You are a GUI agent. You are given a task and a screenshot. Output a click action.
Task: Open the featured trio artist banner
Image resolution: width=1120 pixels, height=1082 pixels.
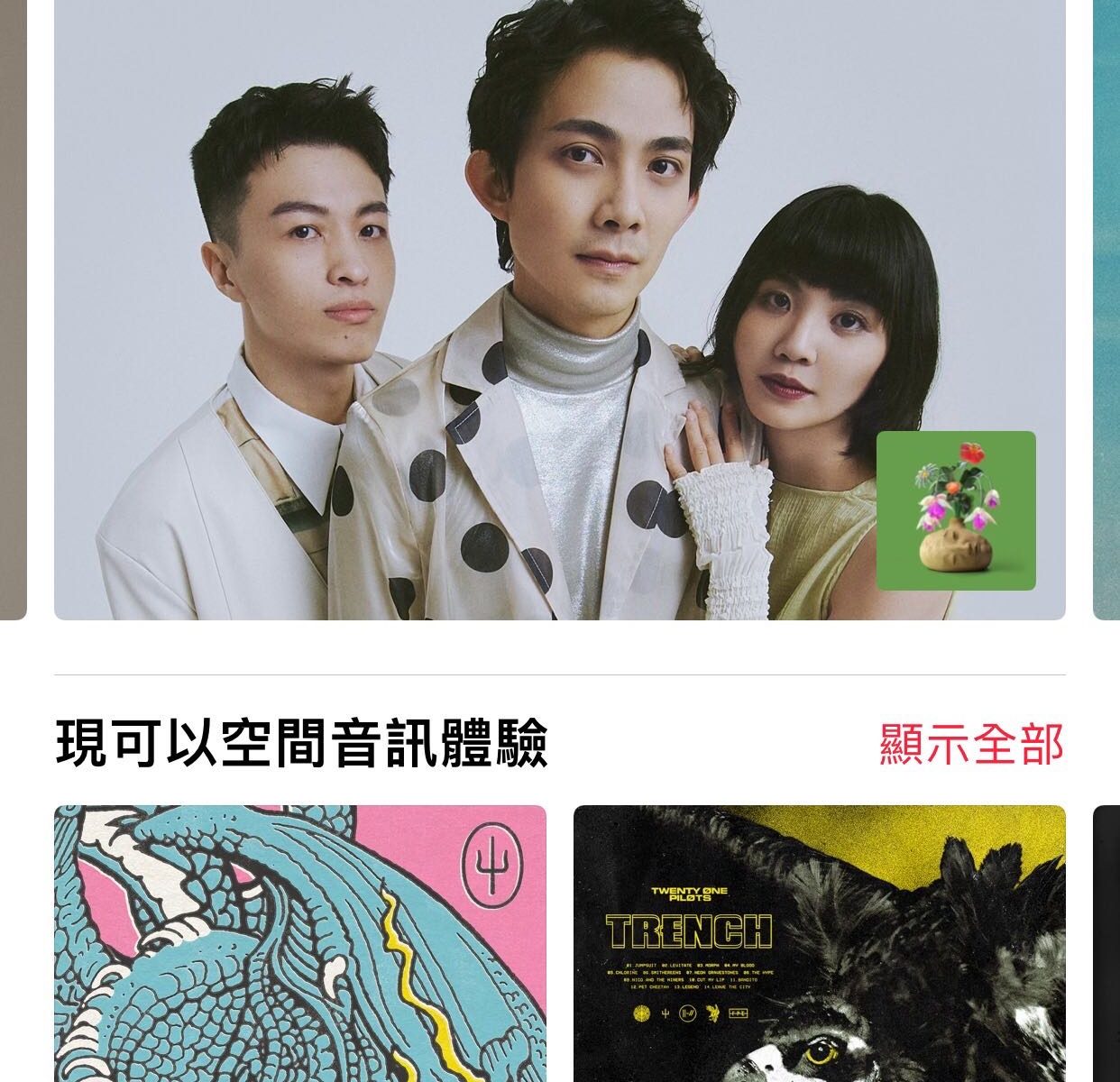(559, 307)
